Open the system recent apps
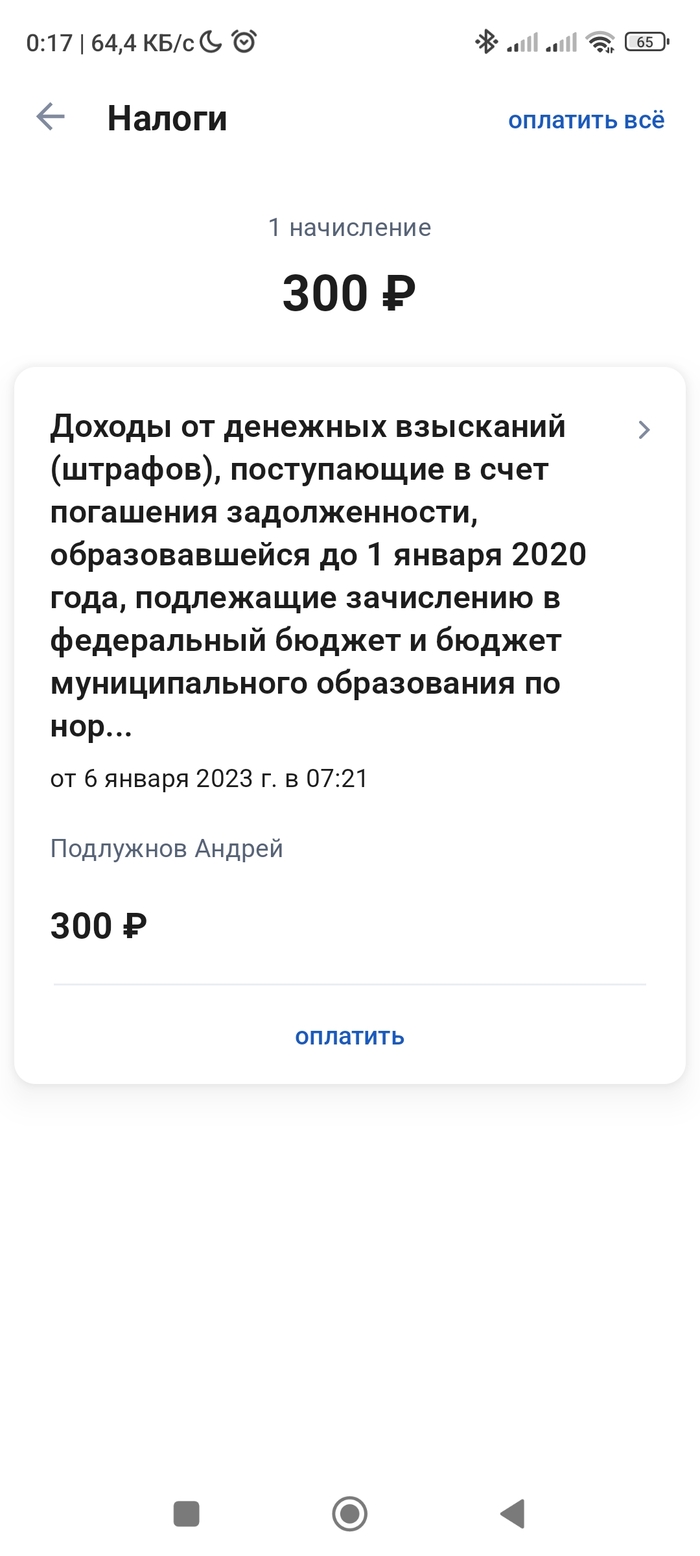The width and height of the screenshot is (700, 1556). click(186, 1513)
